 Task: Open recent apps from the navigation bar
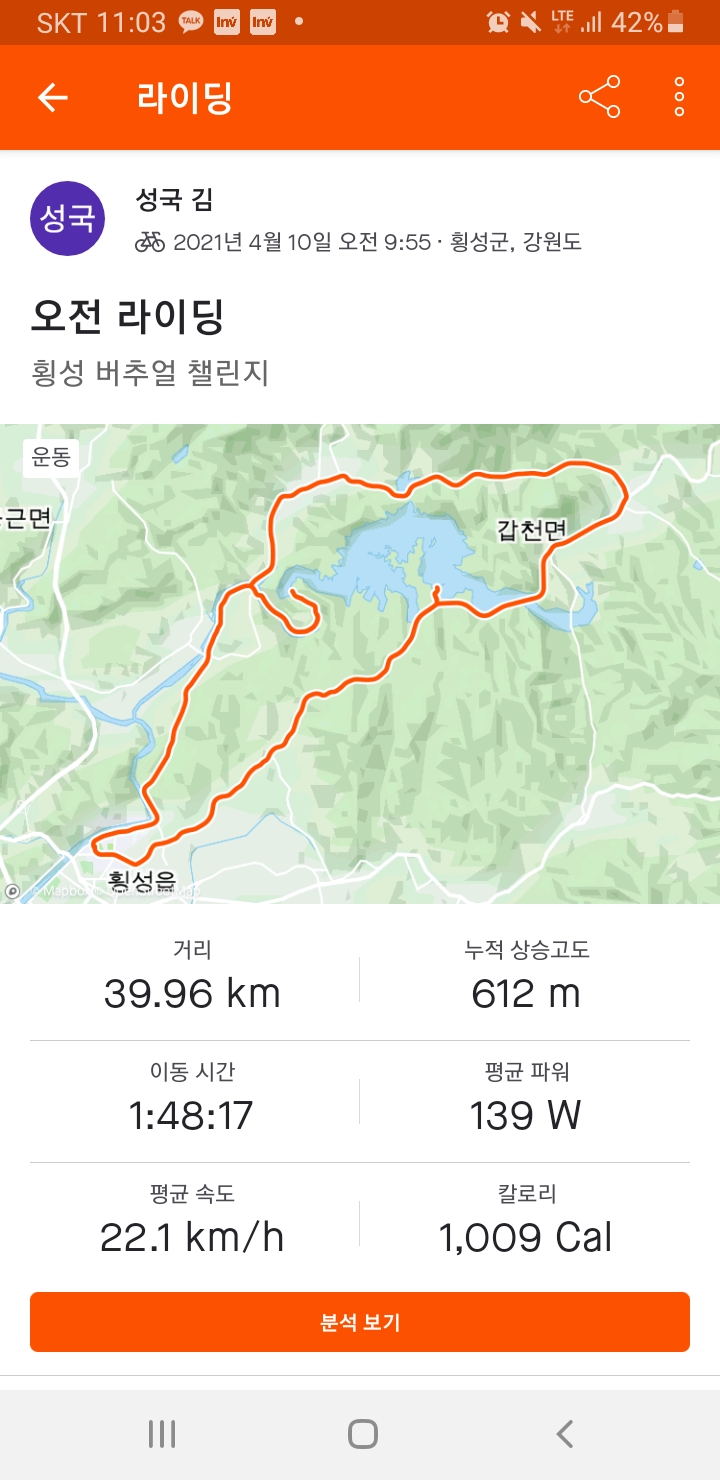[x=161, y=1434]
